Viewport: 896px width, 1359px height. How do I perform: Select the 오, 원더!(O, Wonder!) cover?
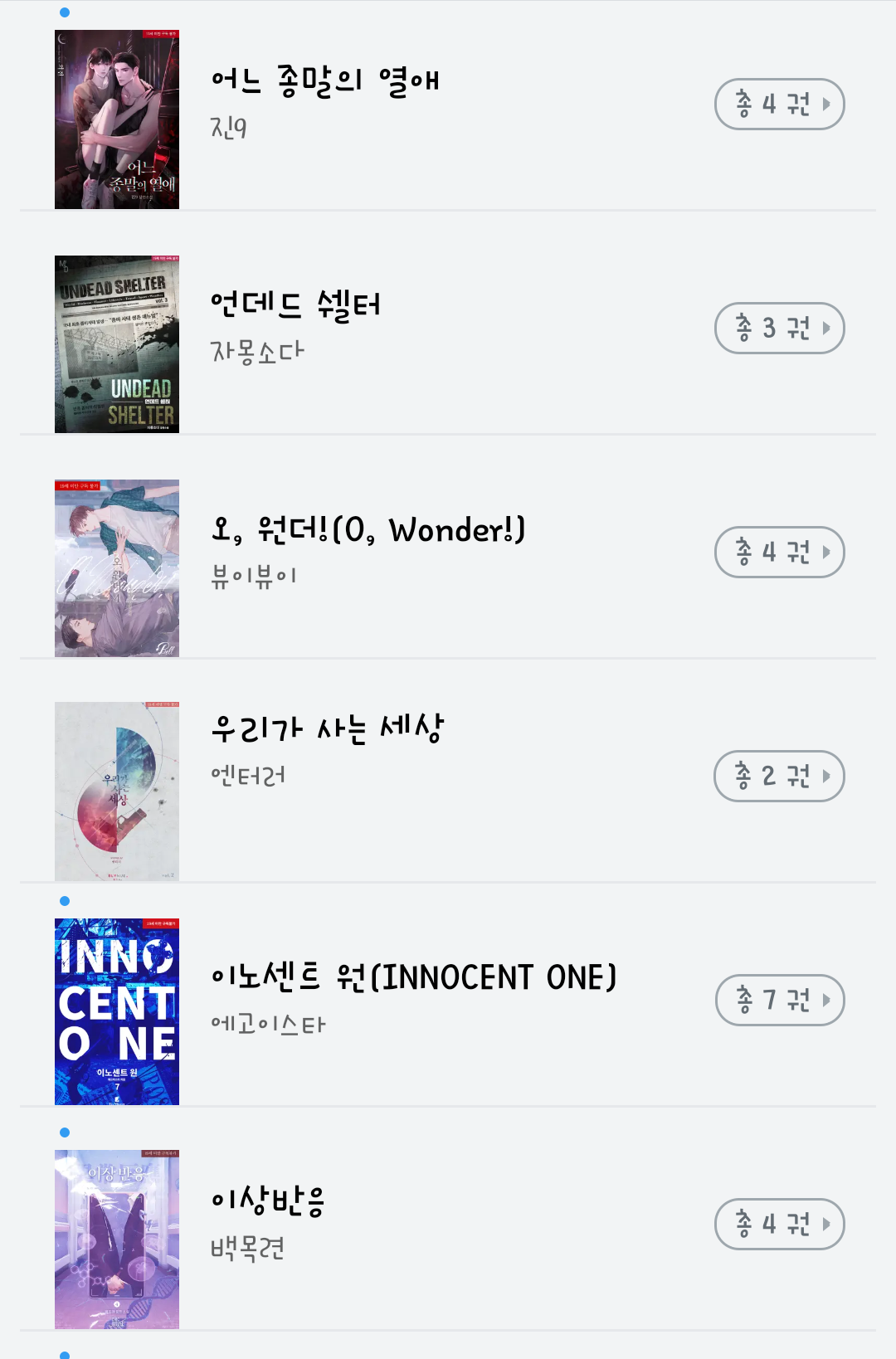(117, 568)
